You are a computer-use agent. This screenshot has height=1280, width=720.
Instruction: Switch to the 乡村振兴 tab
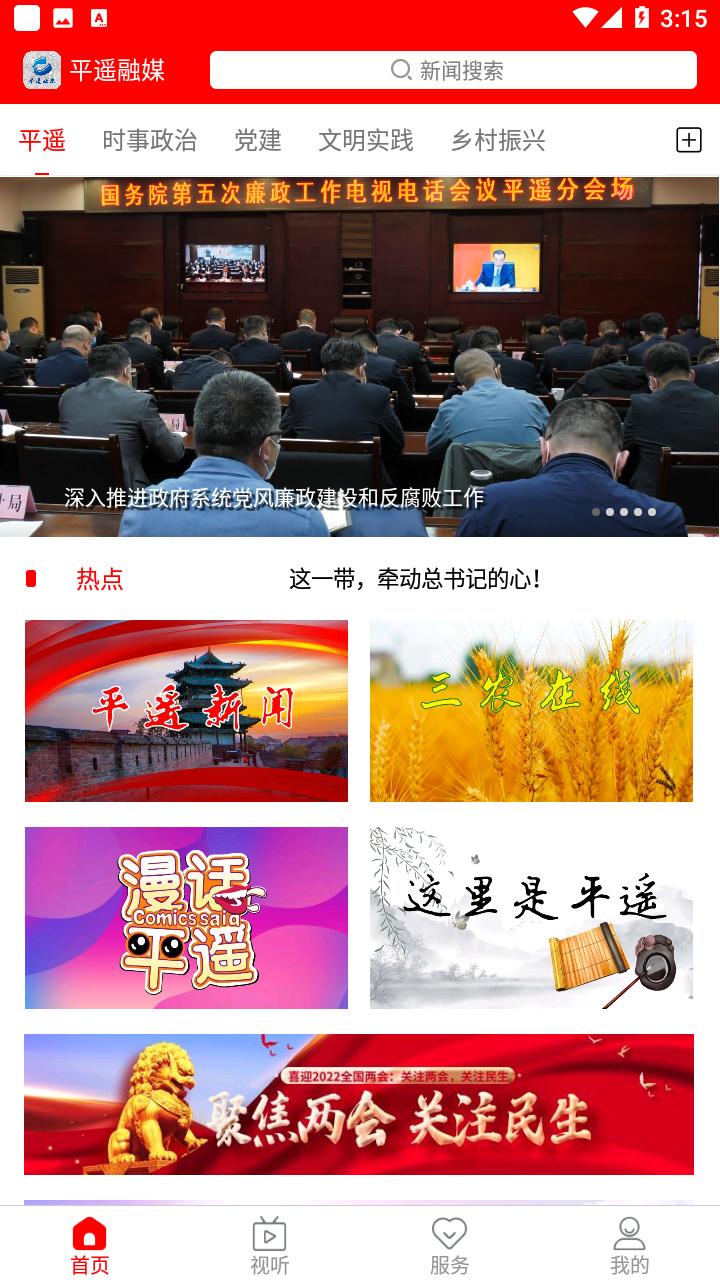pyautogui.click(x=498, y=141)
